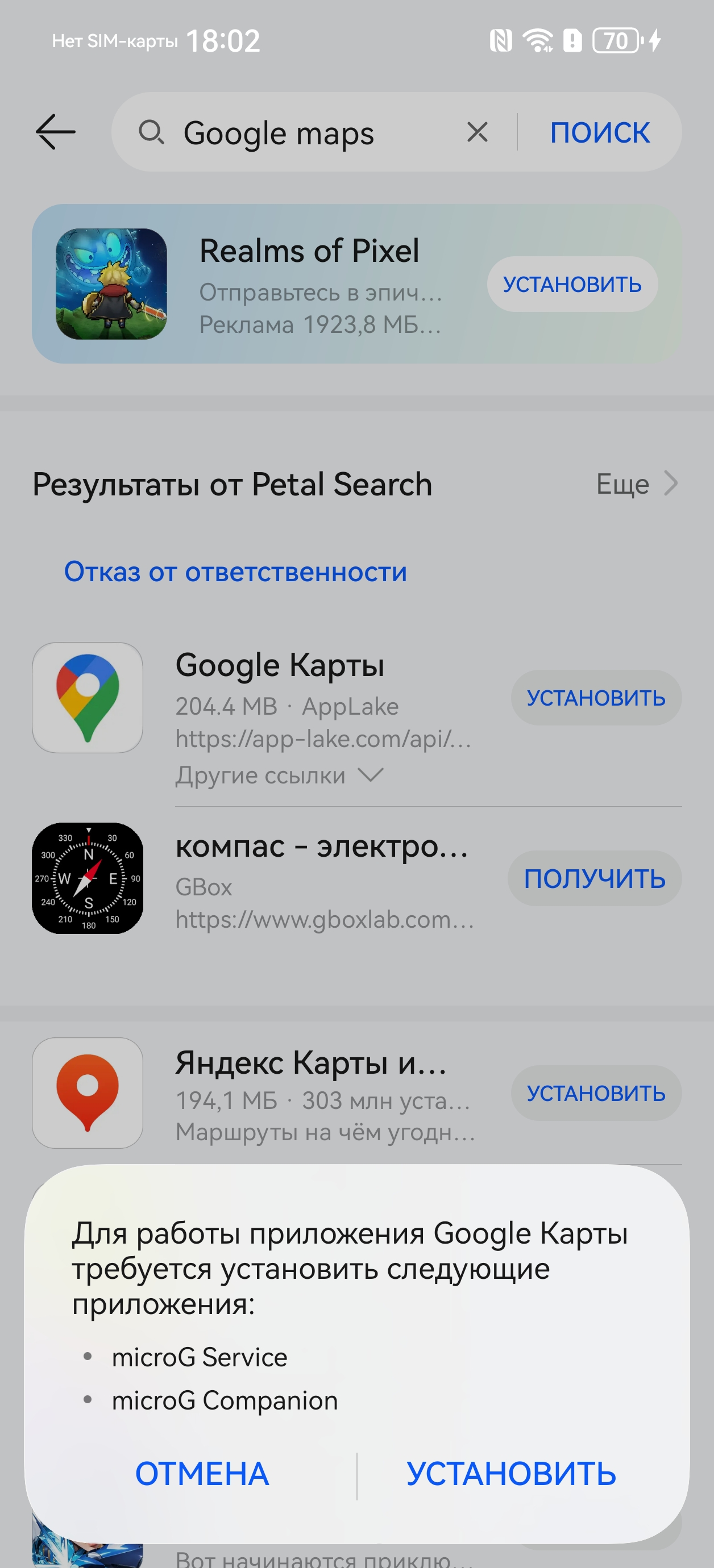Open the Google Карты result details
This screenshot has height=1568, width=714.
coord(280,665)
